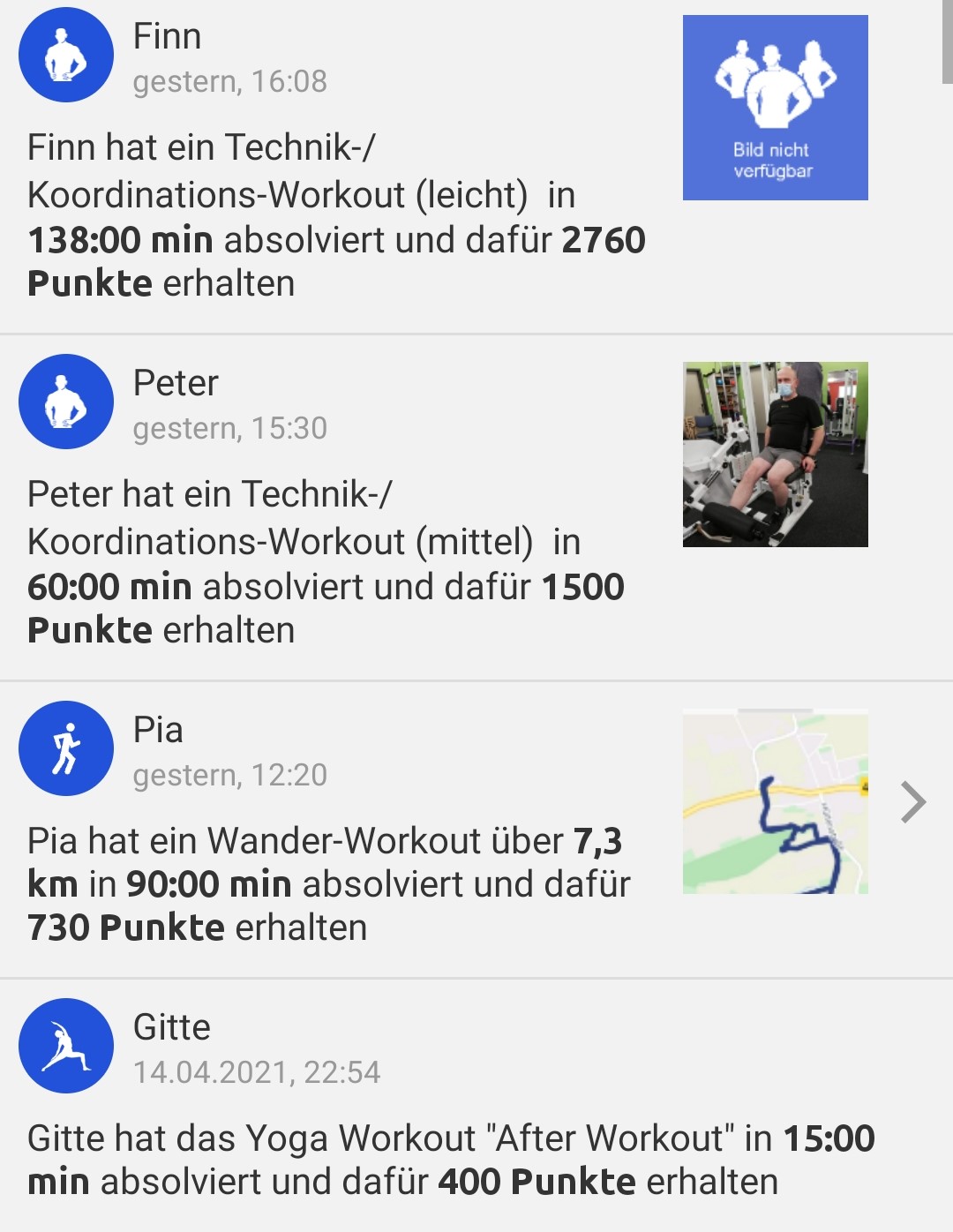View Peter's gym photo thumbnail
953x1232 pixels.
(775, 454)
